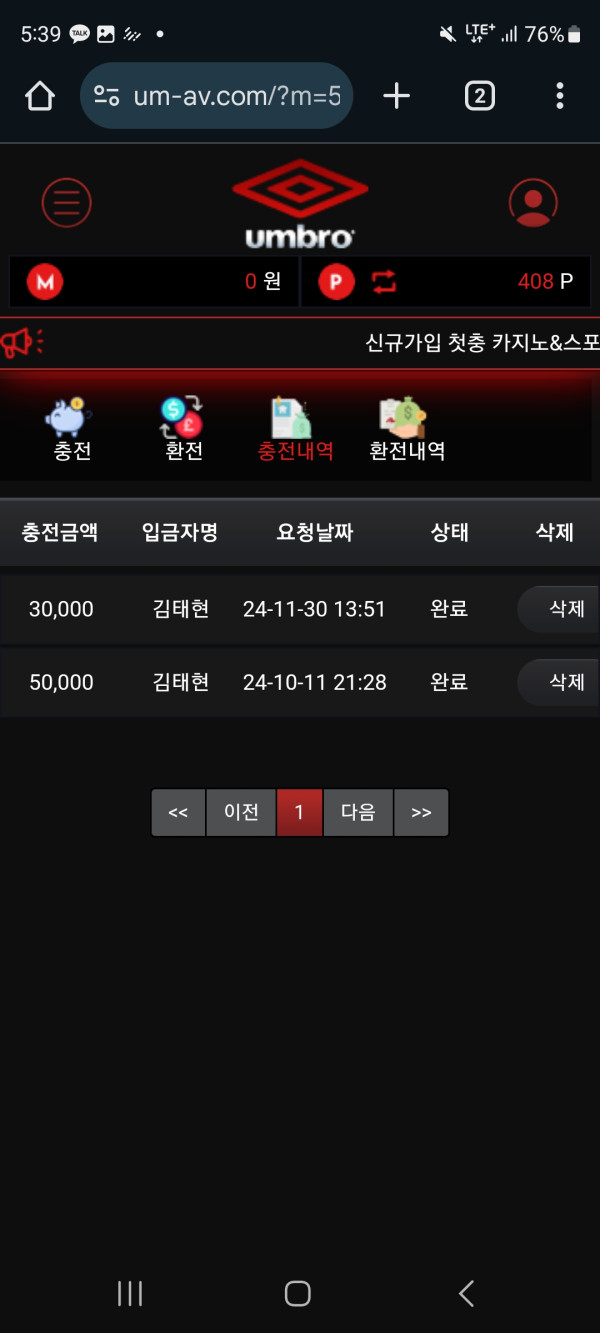Tap the system back button

click(x=466, y=1293)
